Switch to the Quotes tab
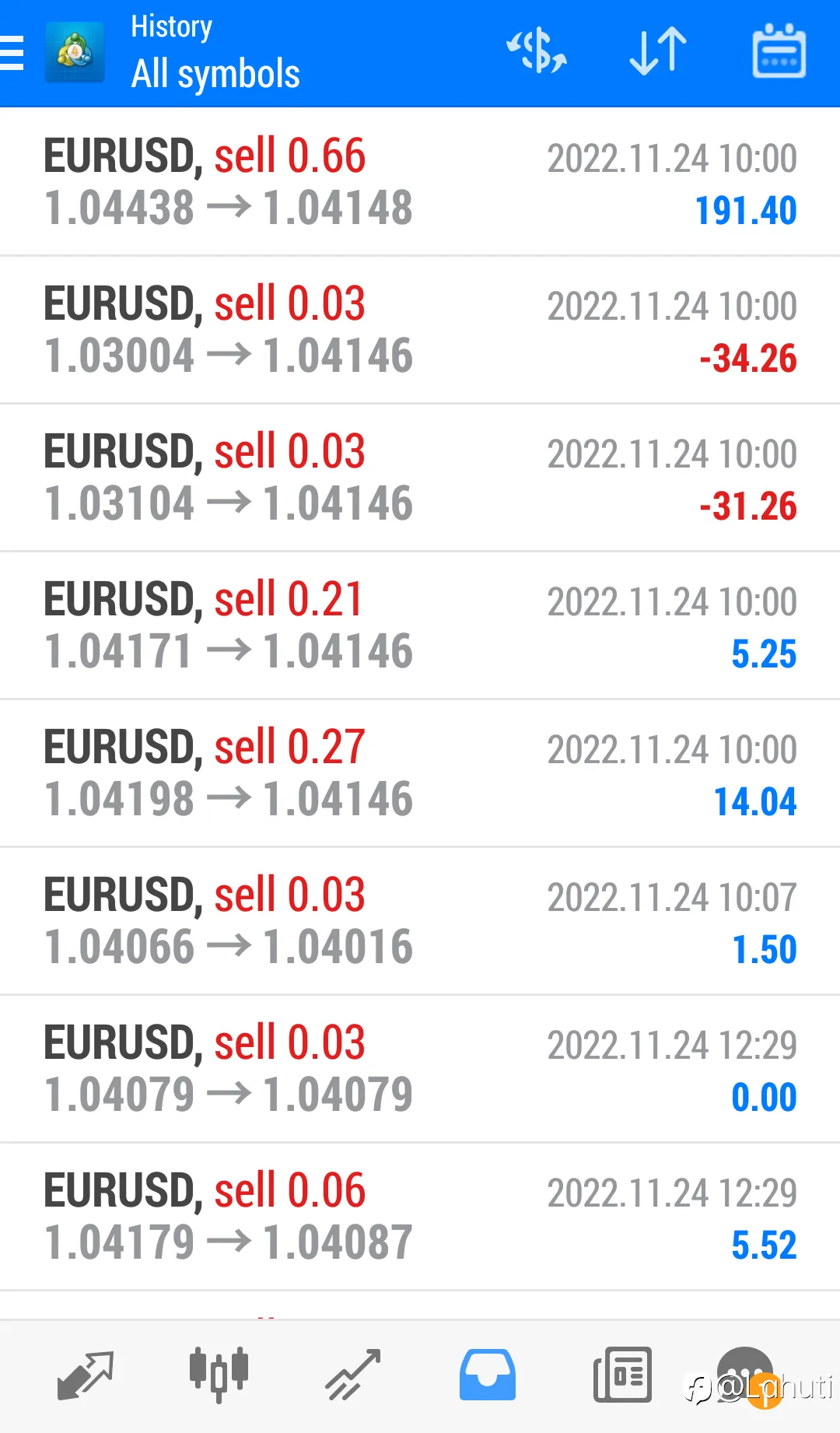The height and width of the screenshot is (1433, 840). [x=86, y=1375]
